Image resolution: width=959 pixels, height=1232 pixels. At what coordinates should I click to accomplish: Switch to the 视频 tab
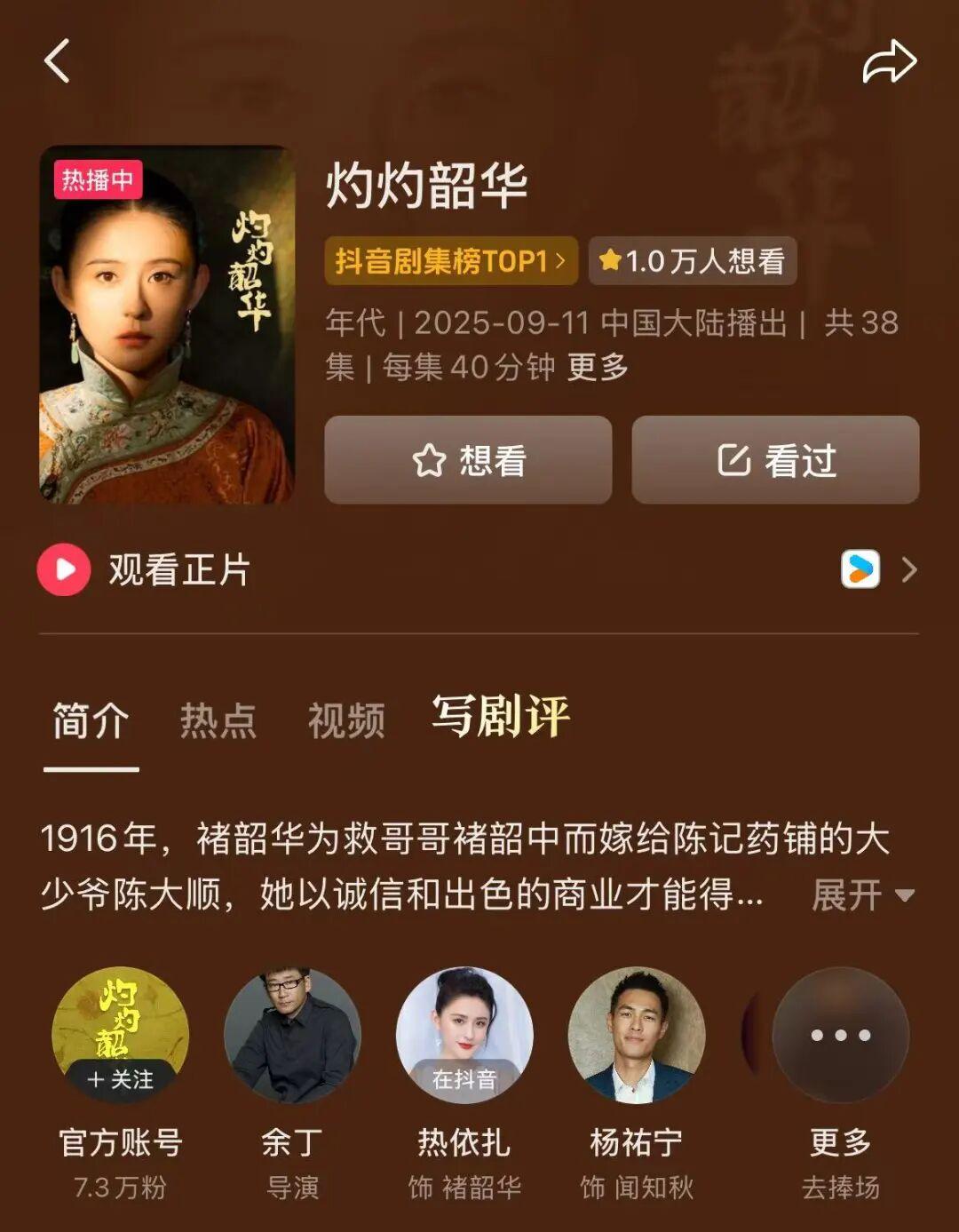click(x=346, y=720)
